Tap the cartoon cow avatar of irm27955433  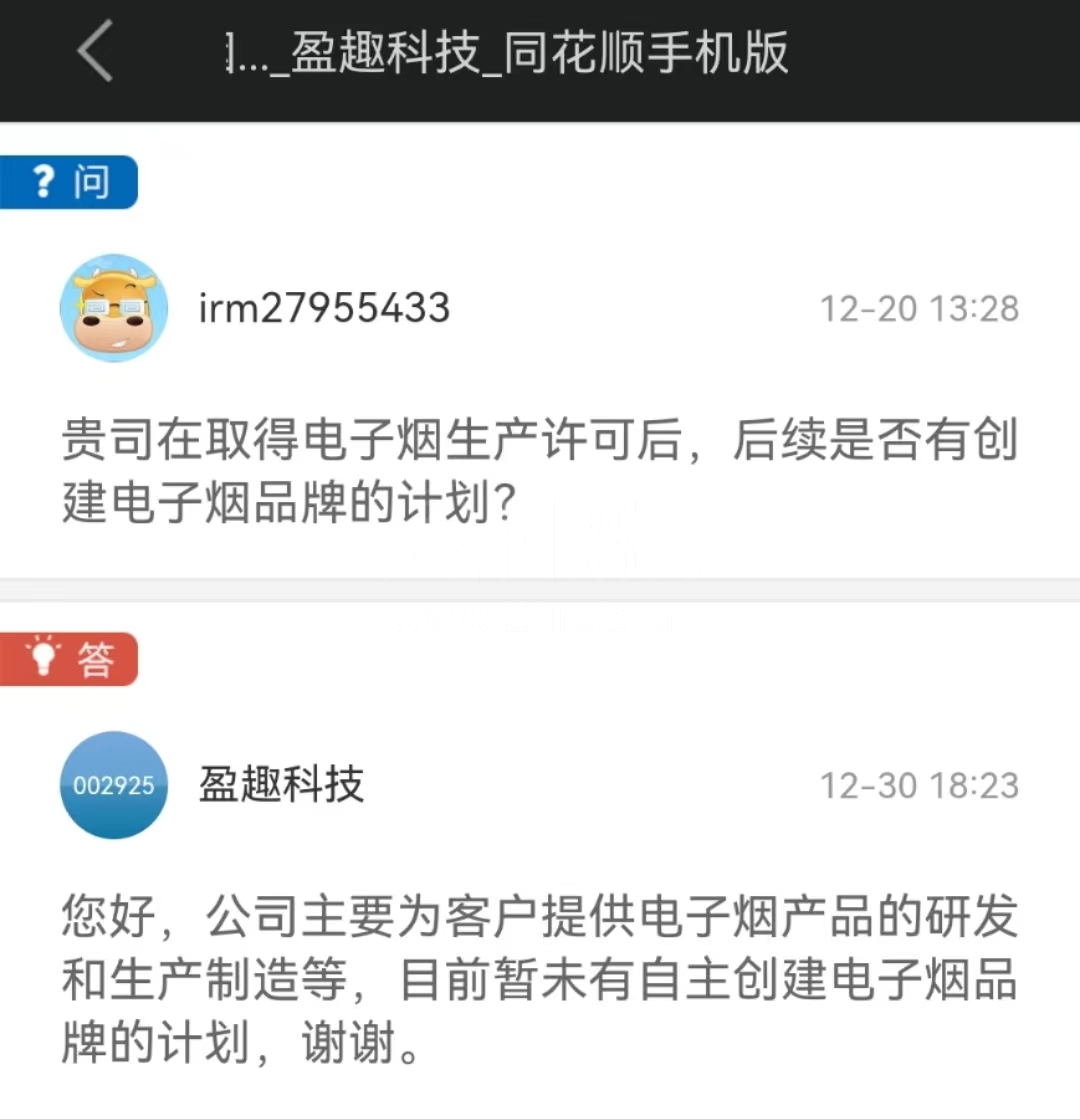click(x=113, y=308)
